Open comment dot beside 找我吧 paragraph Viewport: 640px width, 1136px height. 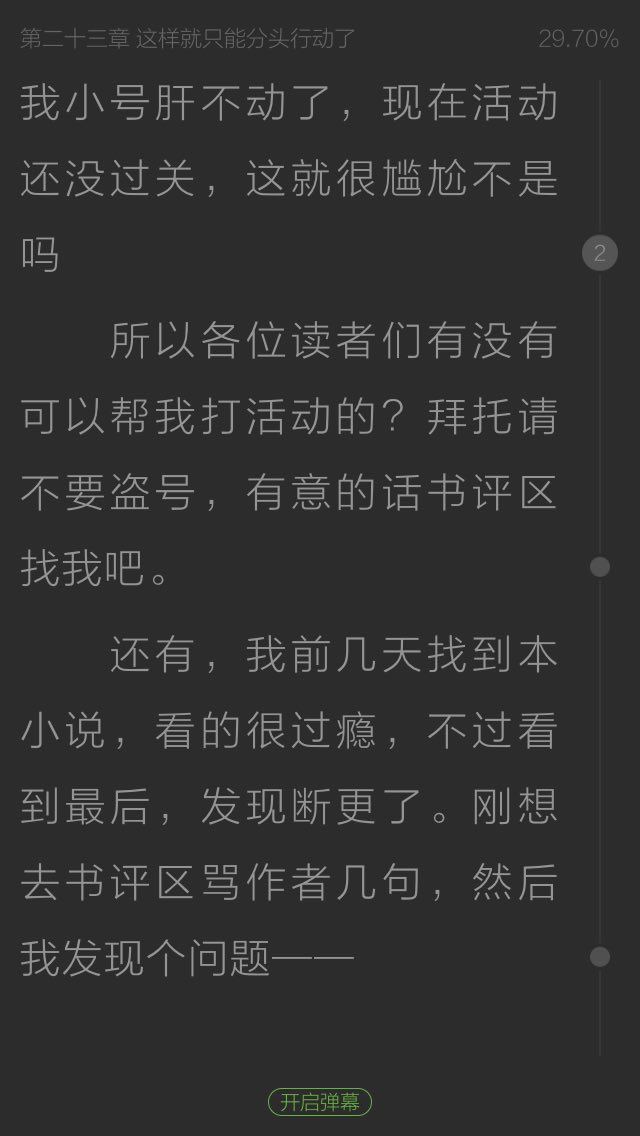(x=599, y=567)
